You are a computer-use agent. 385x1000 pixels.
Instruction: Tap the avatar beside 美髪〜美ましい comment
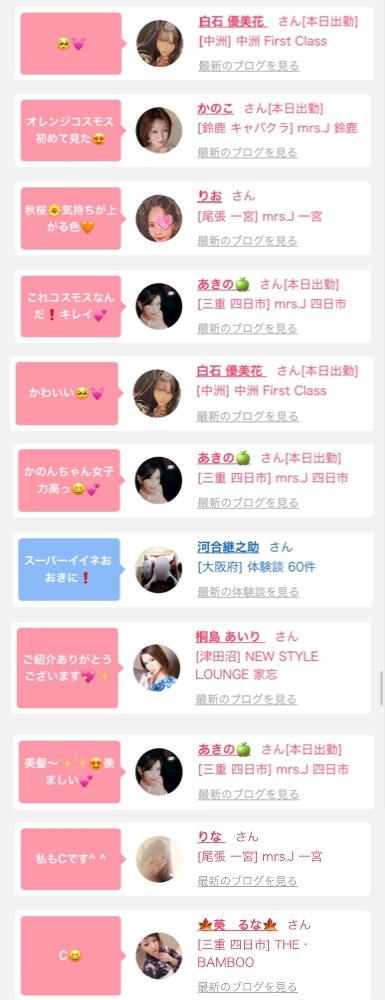pos(159,772)
